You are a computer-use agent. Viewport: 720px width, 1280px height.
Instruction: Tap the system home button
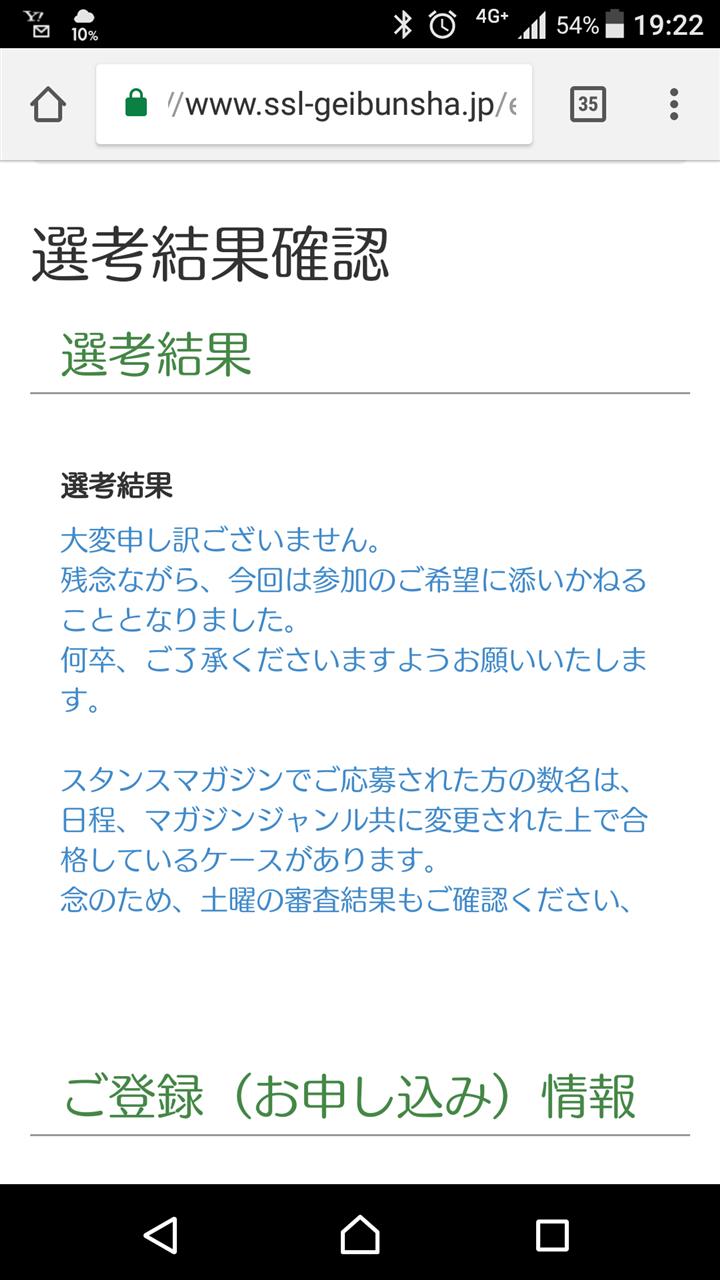(x=360, y=1235)
